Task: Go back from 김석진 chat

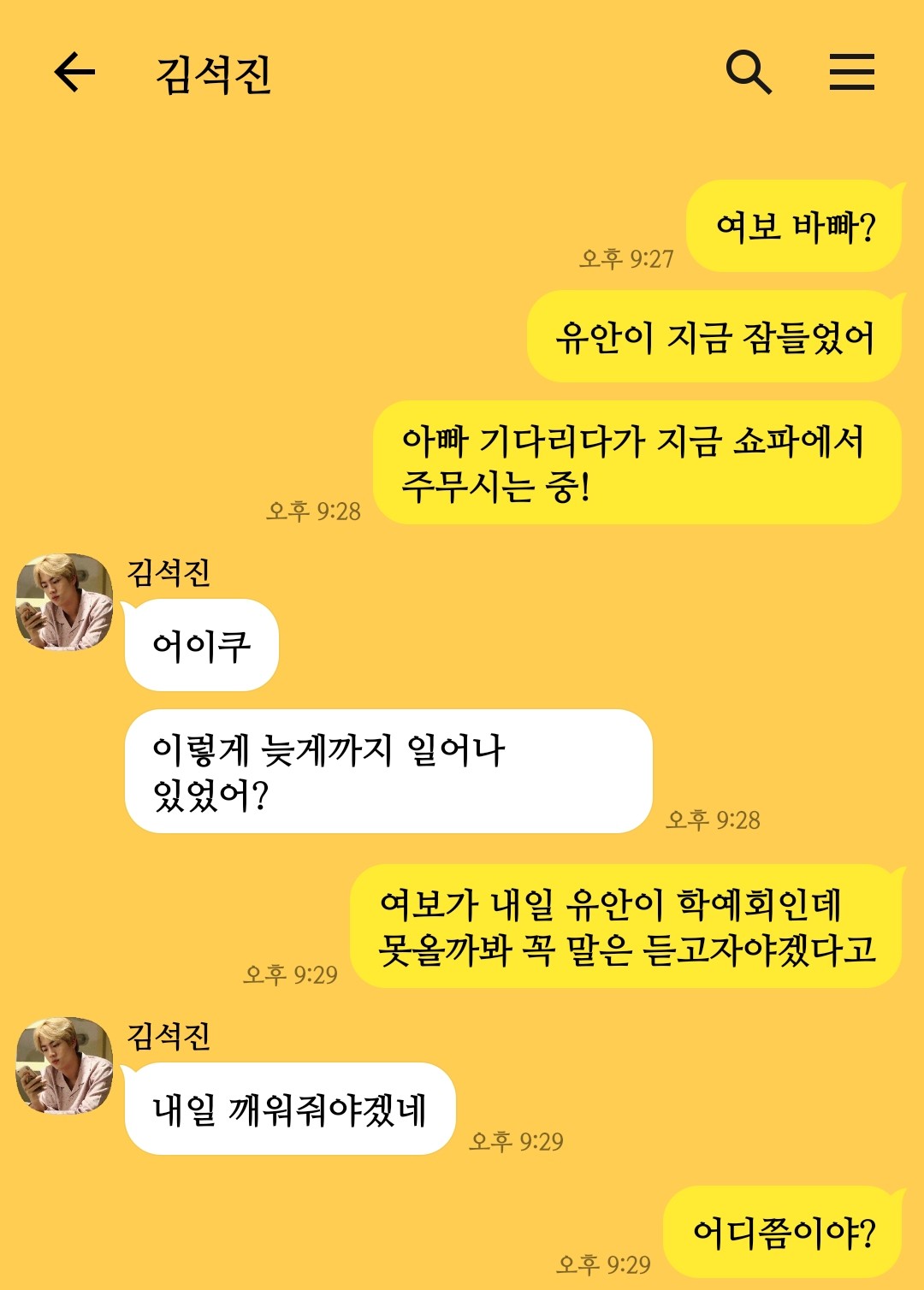Action: (x=74, y=72)
